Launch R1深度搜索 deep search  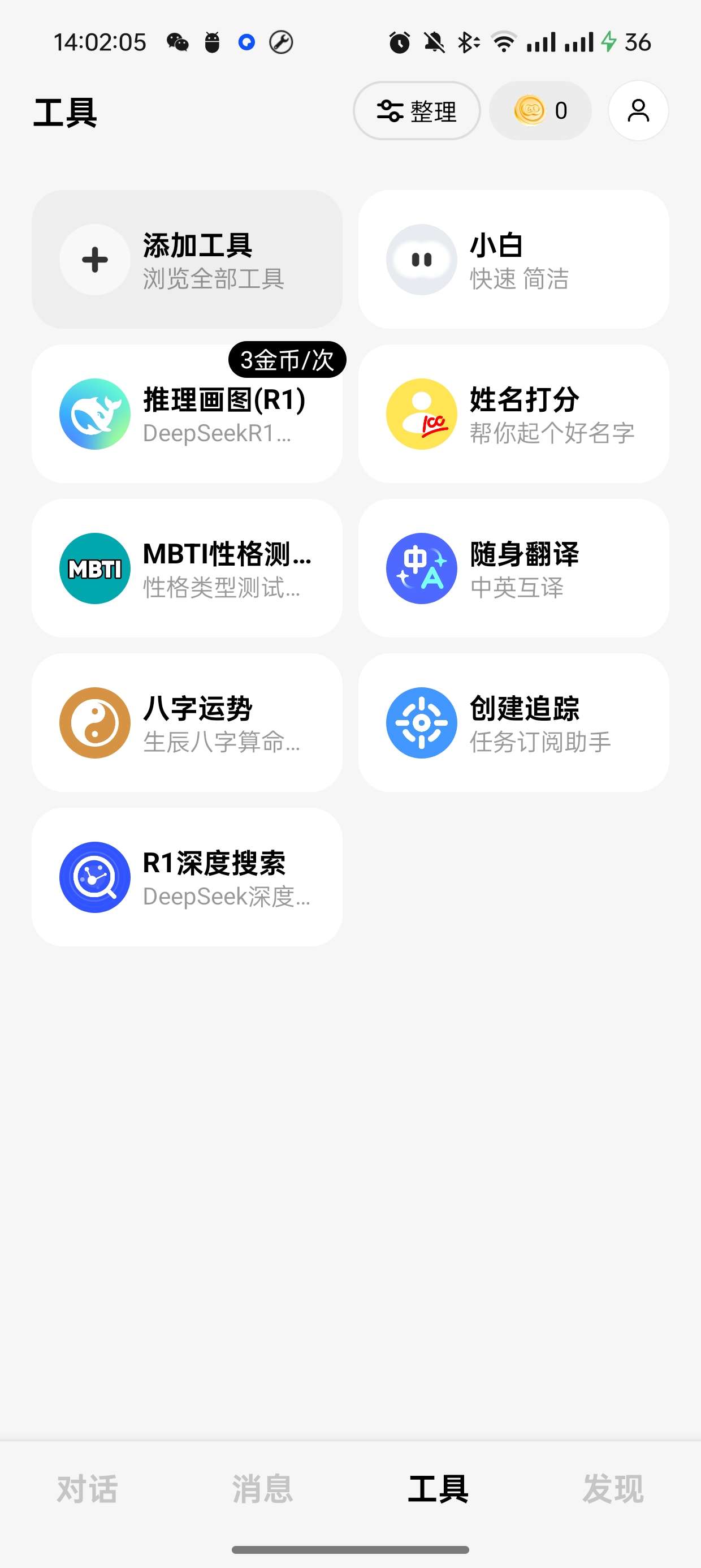click(187, 877)
